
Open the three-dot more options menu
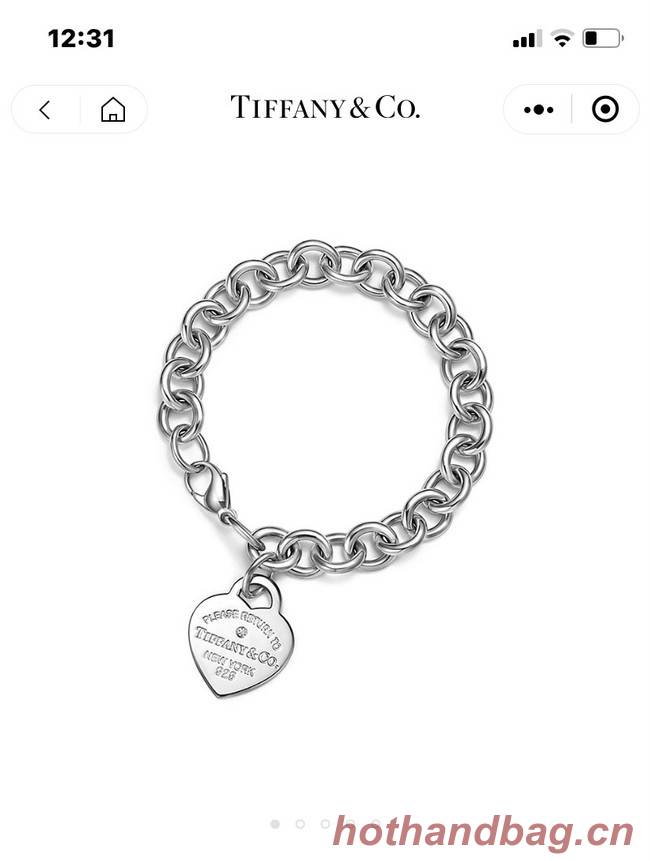pyautogui.click(x=538, y=109)
